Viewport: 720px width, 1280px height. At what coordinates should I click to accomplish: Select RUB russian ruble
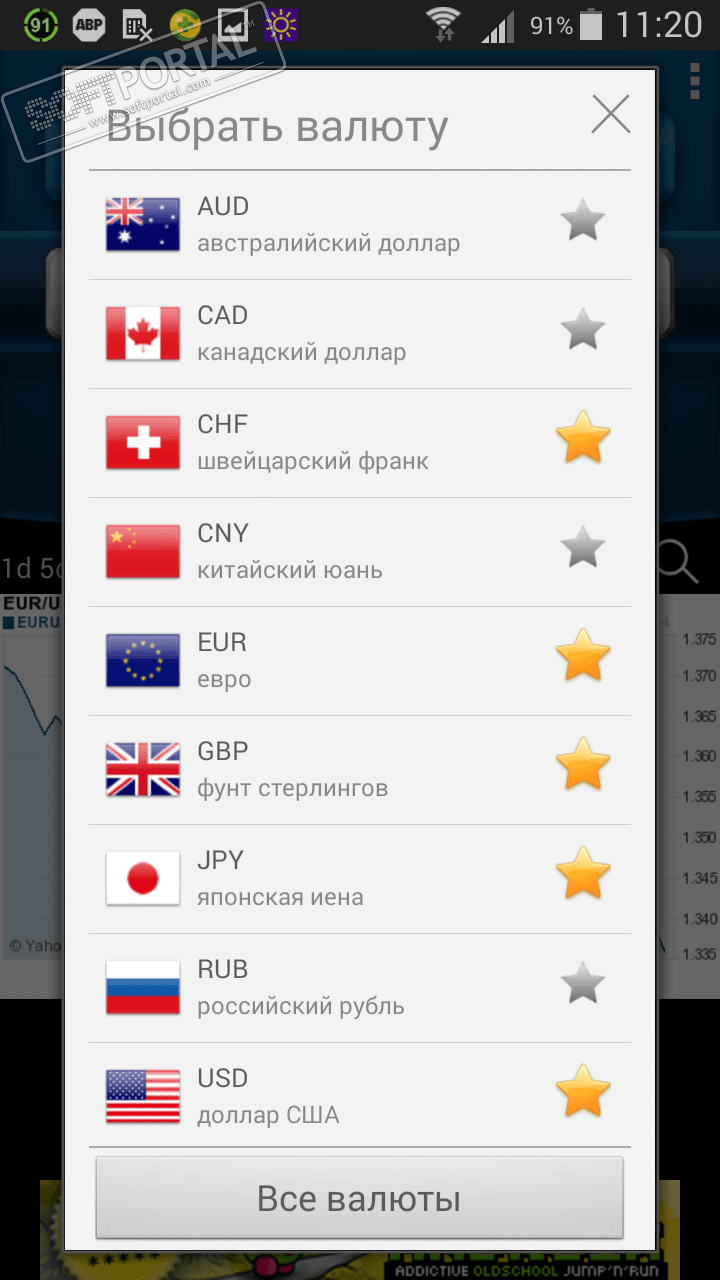pos(328,988)
